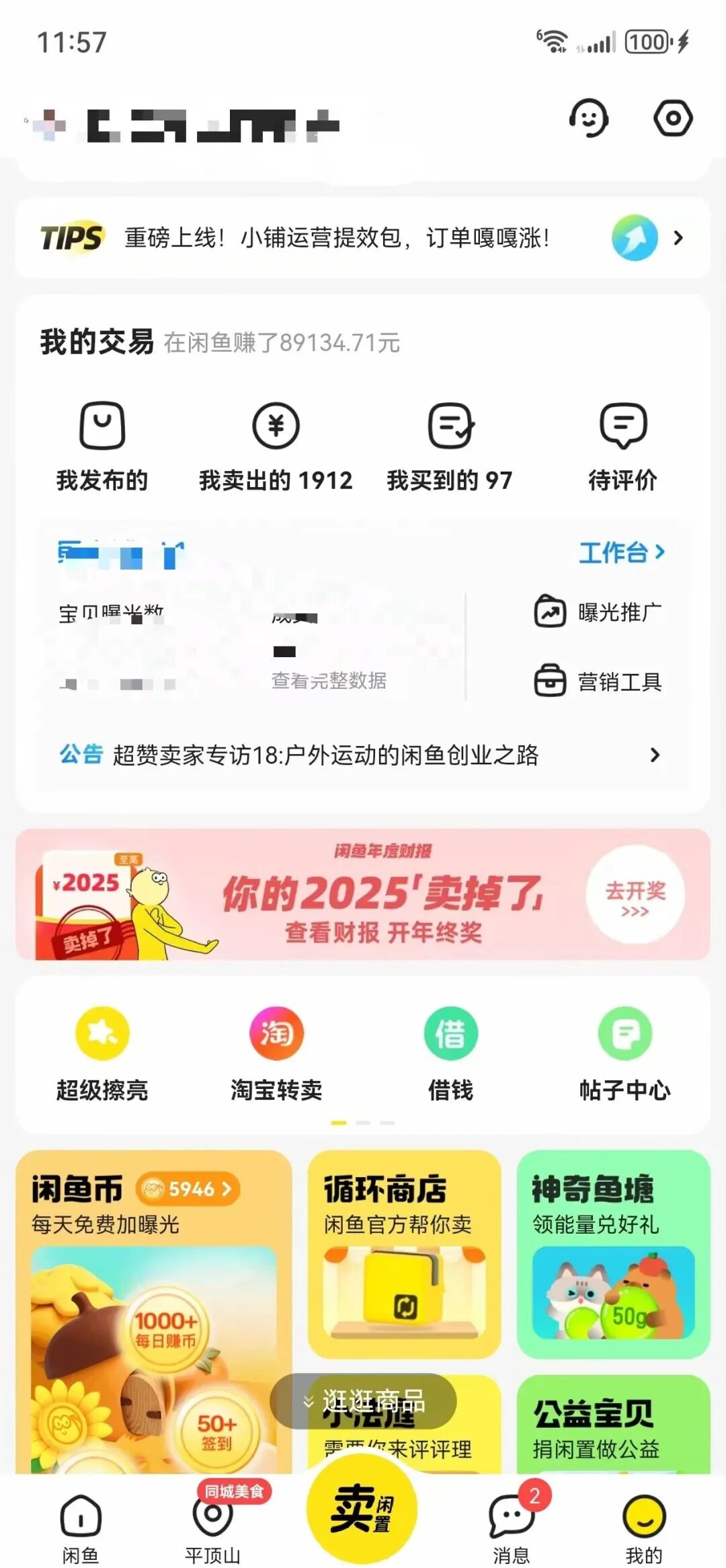Image resolution: width=726 pixels, height=1568 pixels.
Task: Open the 我发布的 (my published) section
Action: [102, 444]
